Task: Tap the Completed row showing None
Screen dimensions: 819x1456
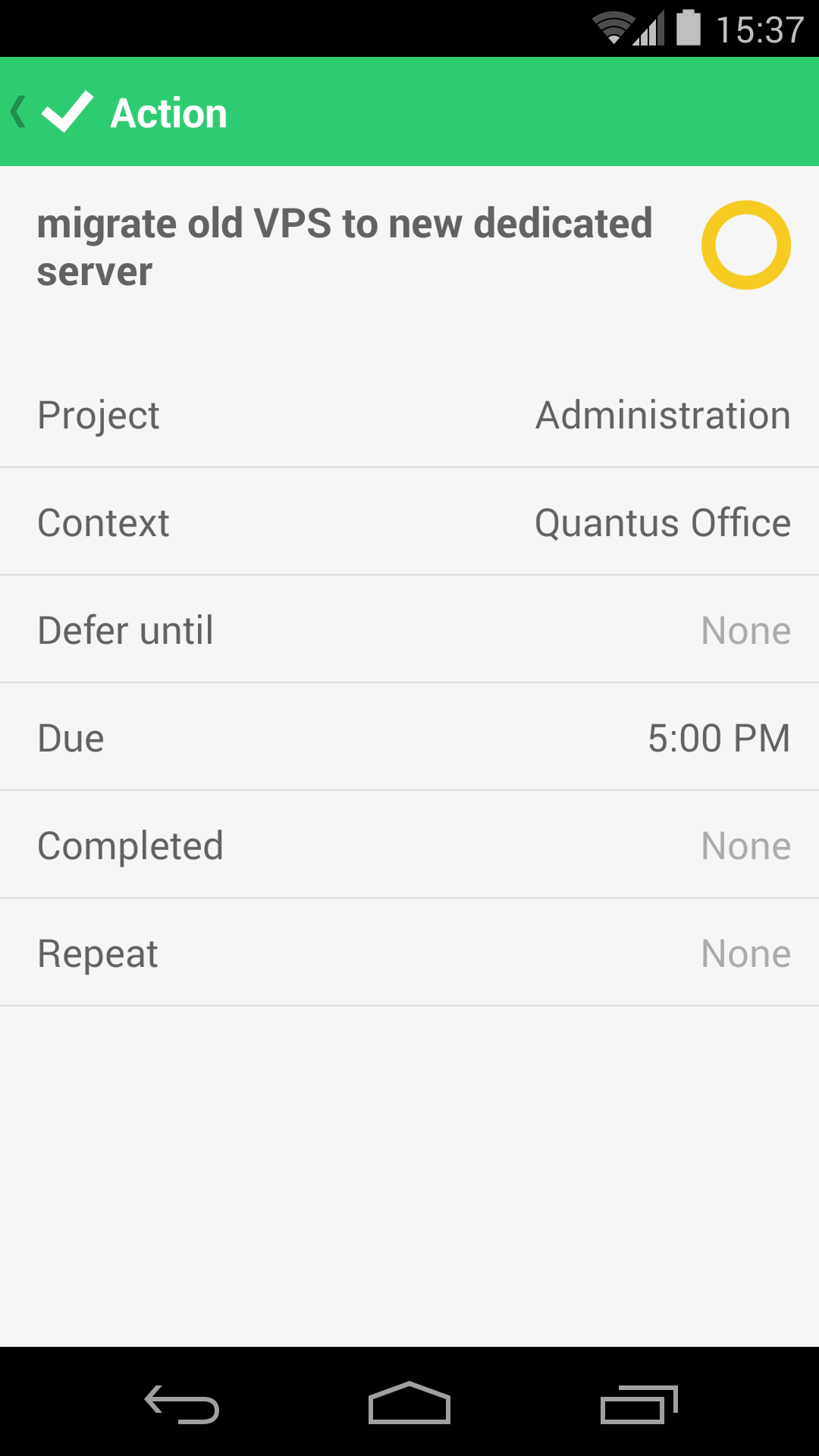Action: [409, 844]
